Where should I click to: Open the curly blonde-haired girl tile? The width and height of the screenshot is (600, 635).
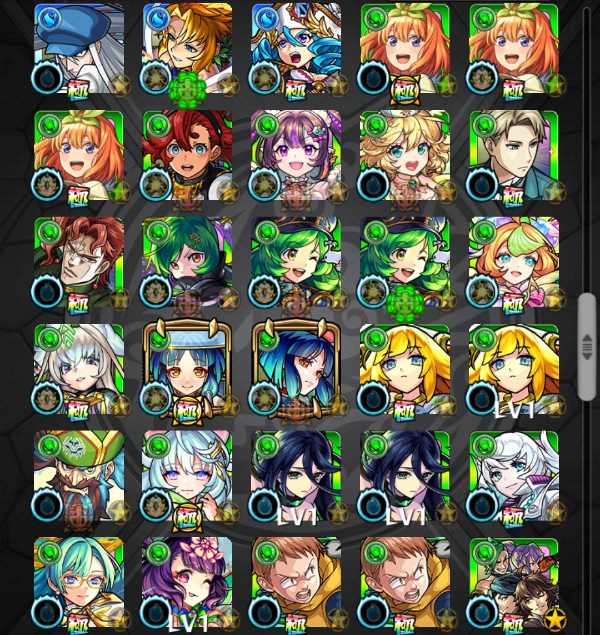coord(405,155)
